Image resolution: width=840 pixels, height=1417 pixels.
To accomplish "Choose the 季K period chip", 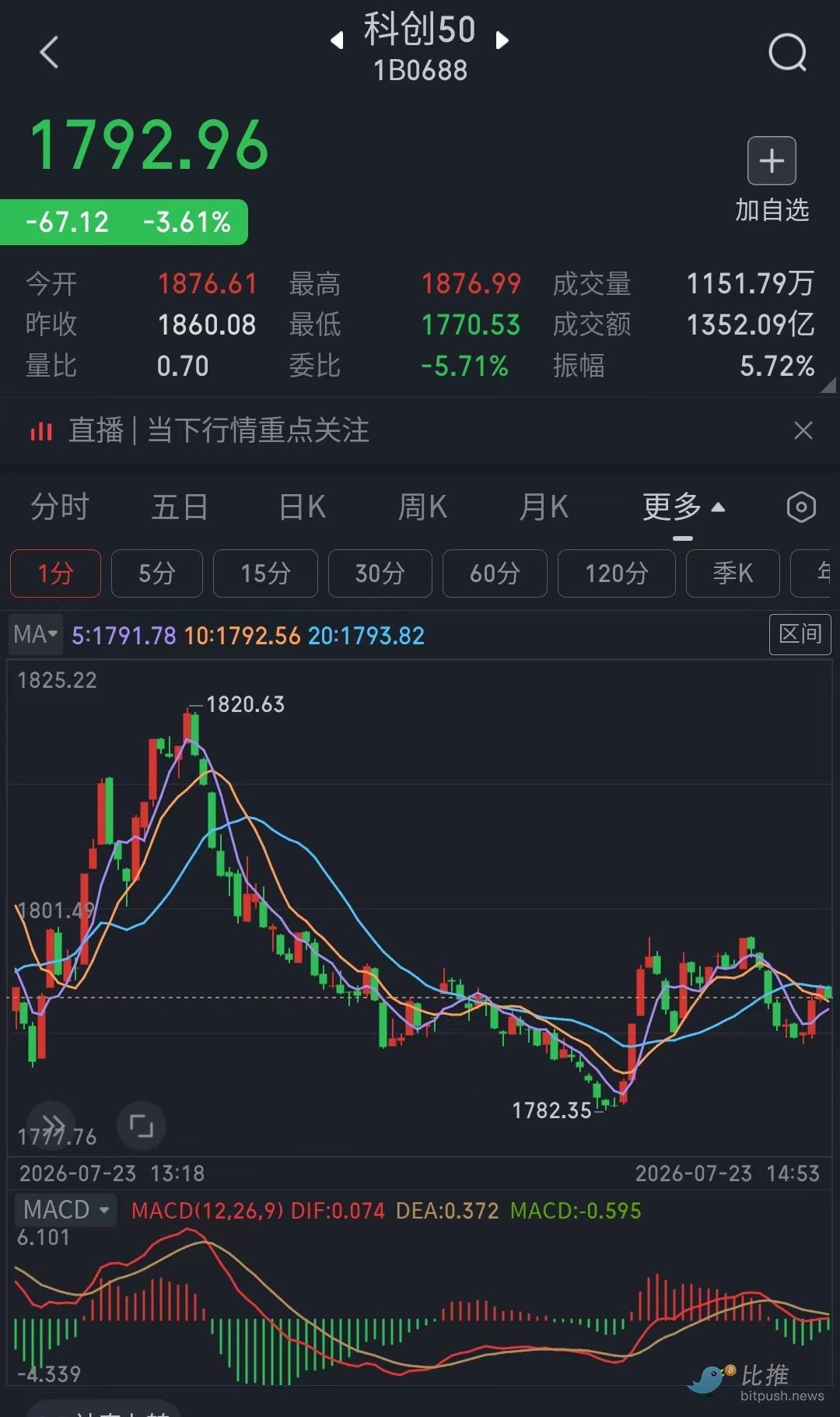I will pyautogui.click(x=733, y=573).
